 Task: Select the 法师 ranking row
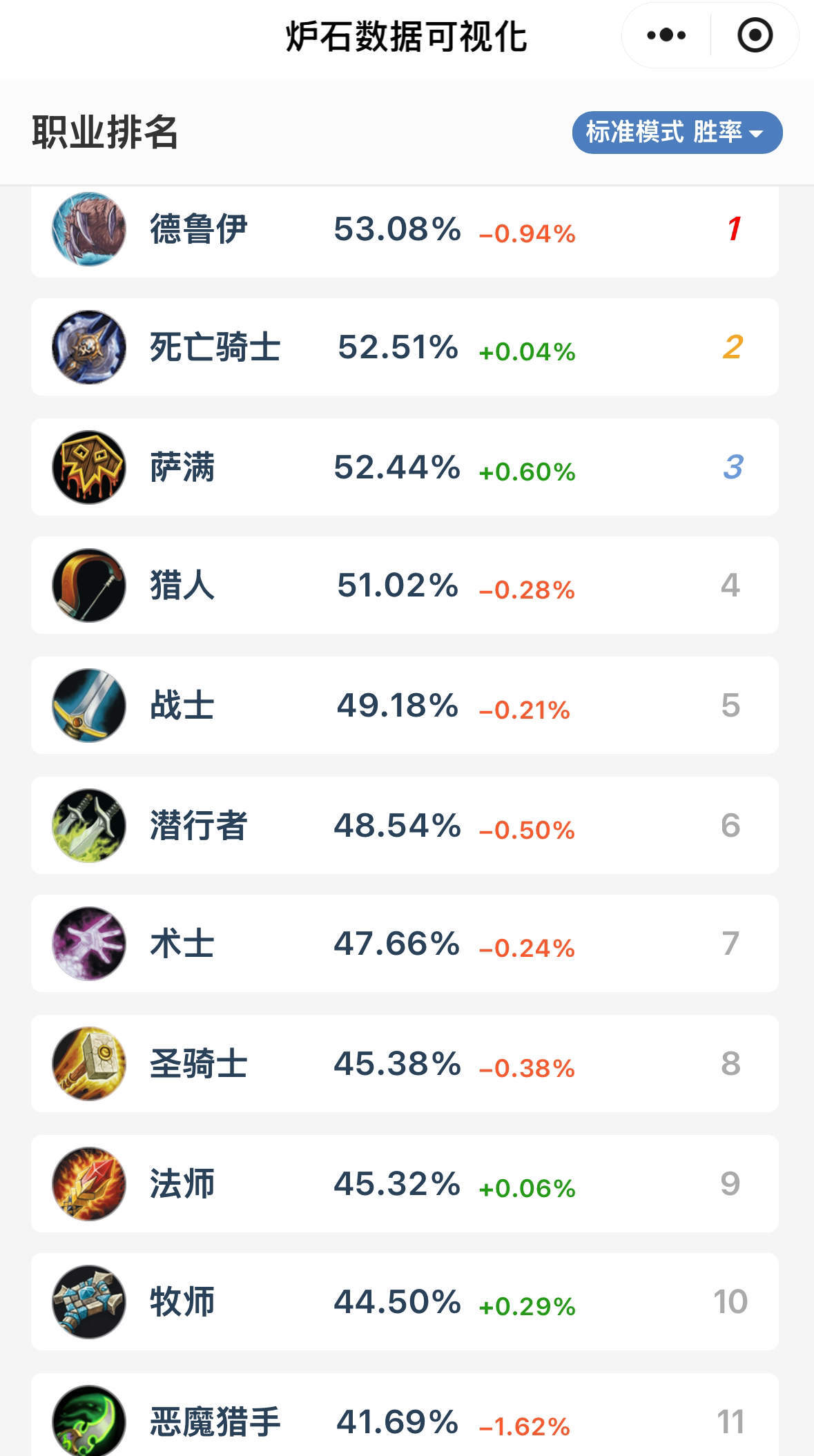[405, 1184]
